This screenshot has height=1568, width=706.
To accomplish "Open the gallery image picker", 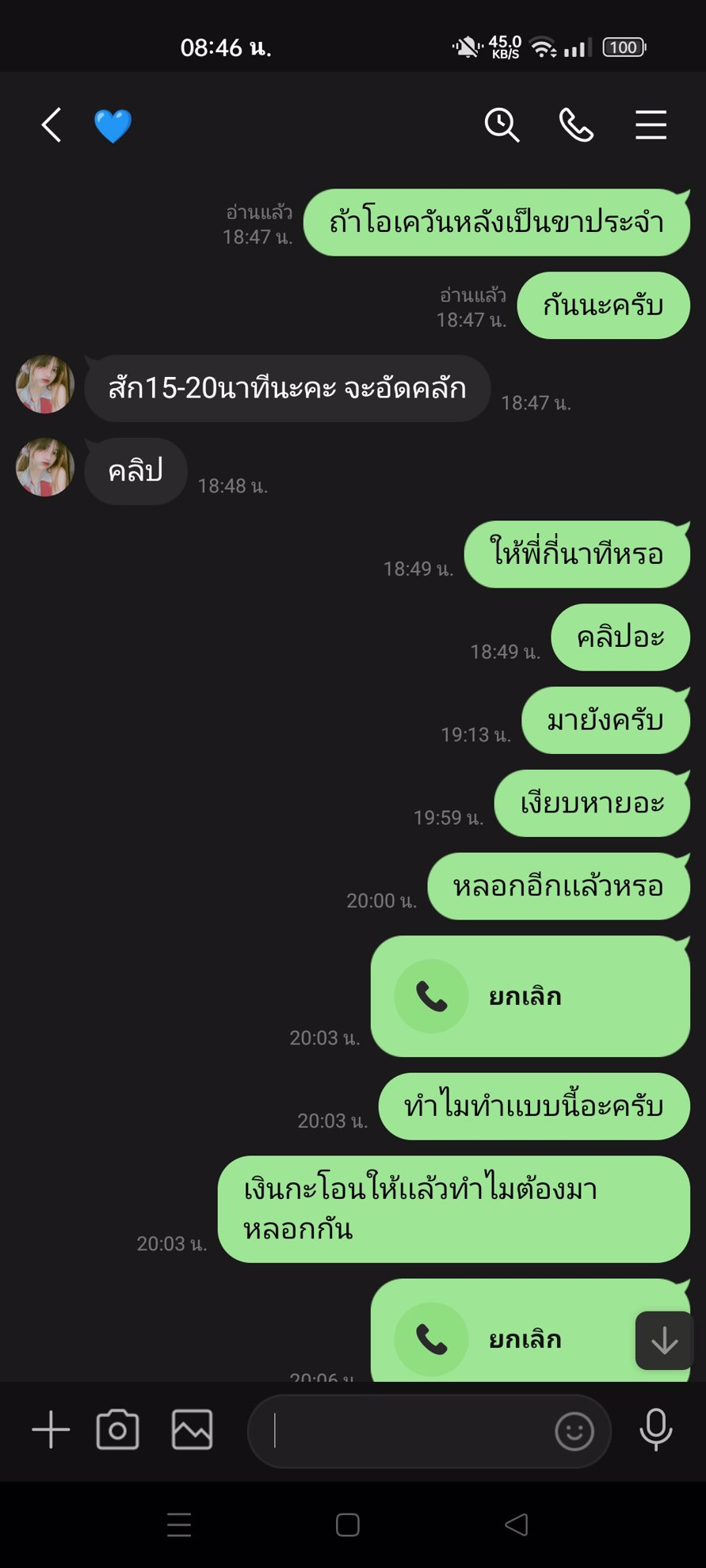I will [192, 1430].
